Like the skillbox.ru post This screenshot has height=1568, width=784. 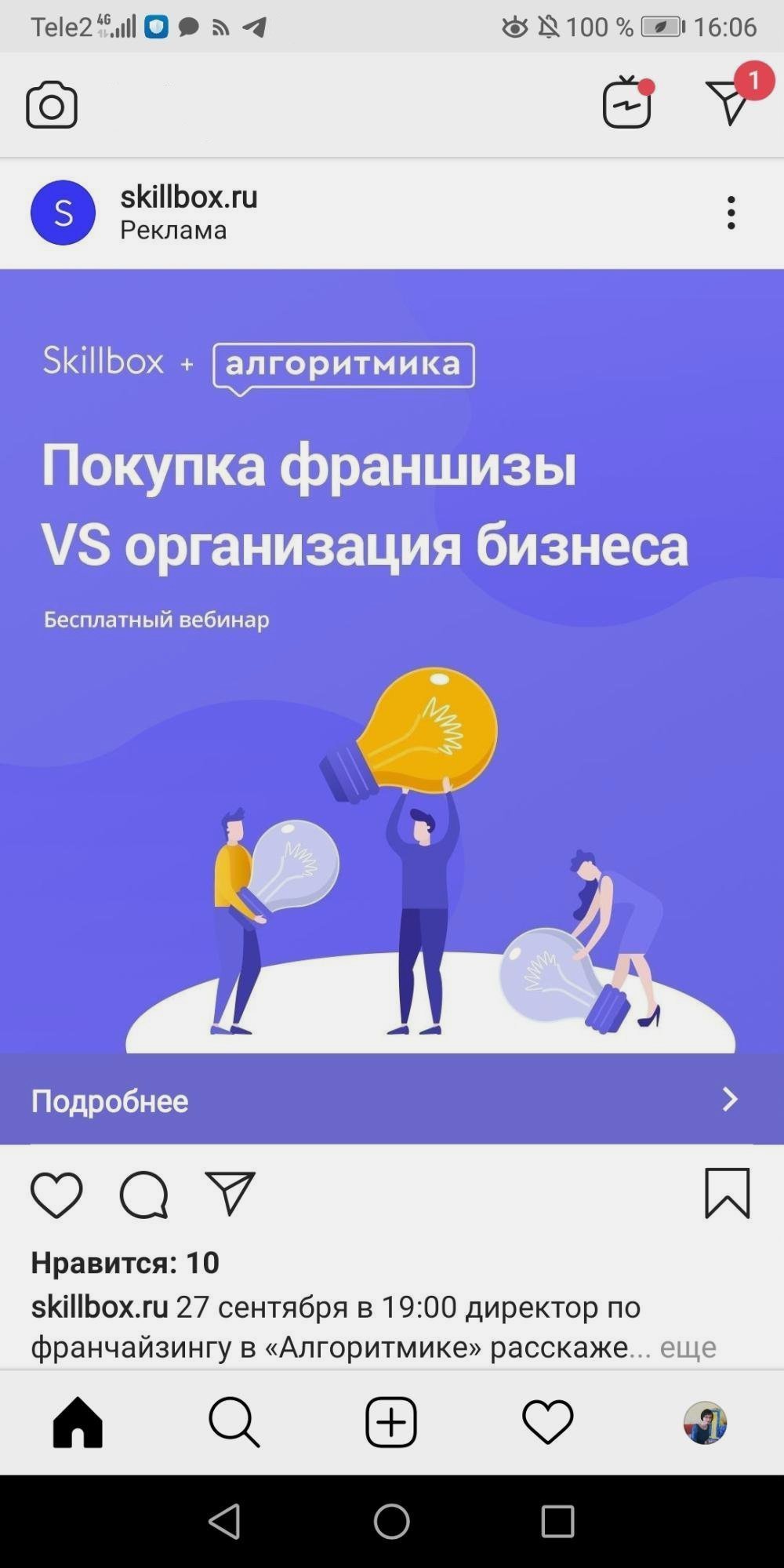tap(56, 1195)
